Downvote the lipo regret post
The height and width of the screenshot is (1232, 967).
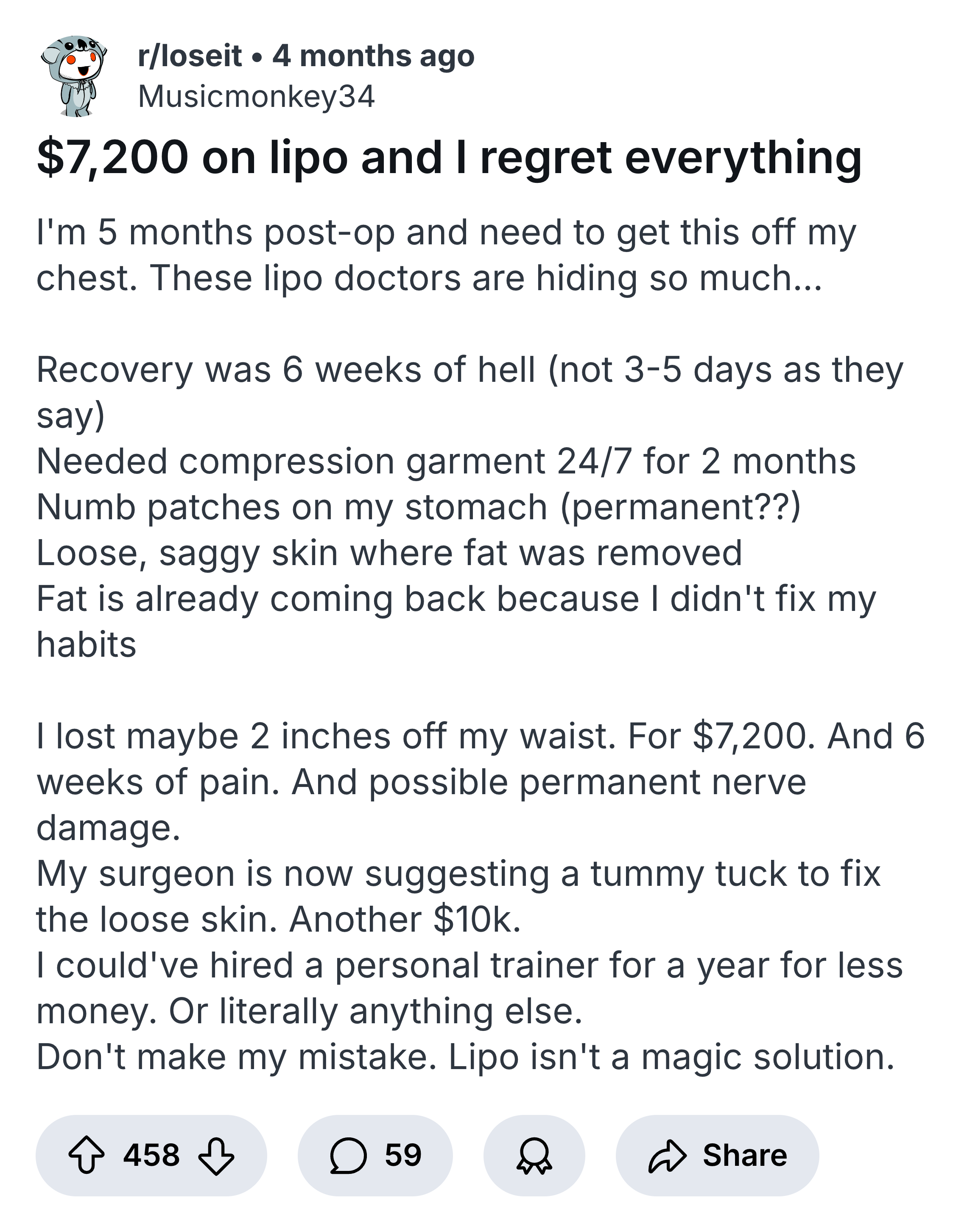coord(216,1156)
